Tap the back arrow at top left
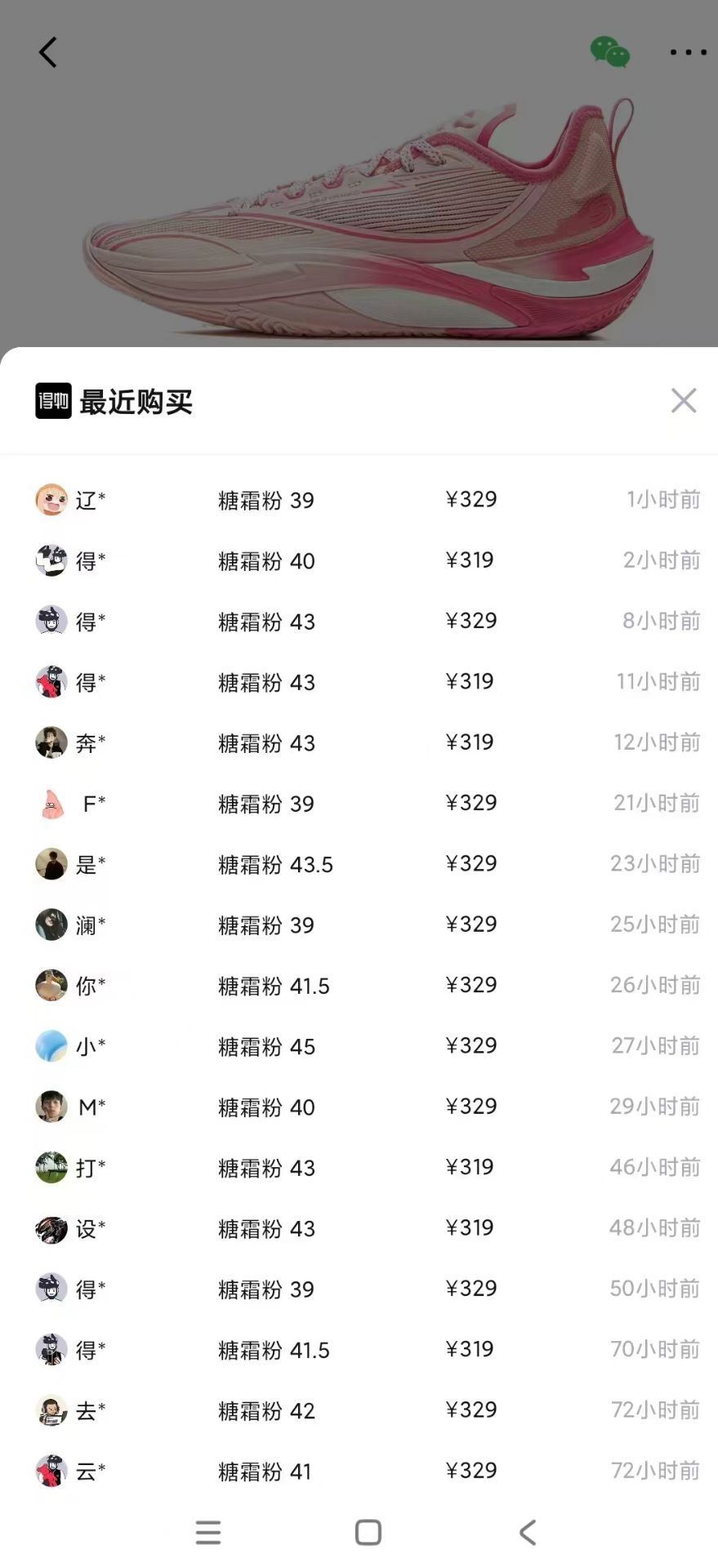The height and width of the screenshot is (1568, 718). (x=47, y=51)
